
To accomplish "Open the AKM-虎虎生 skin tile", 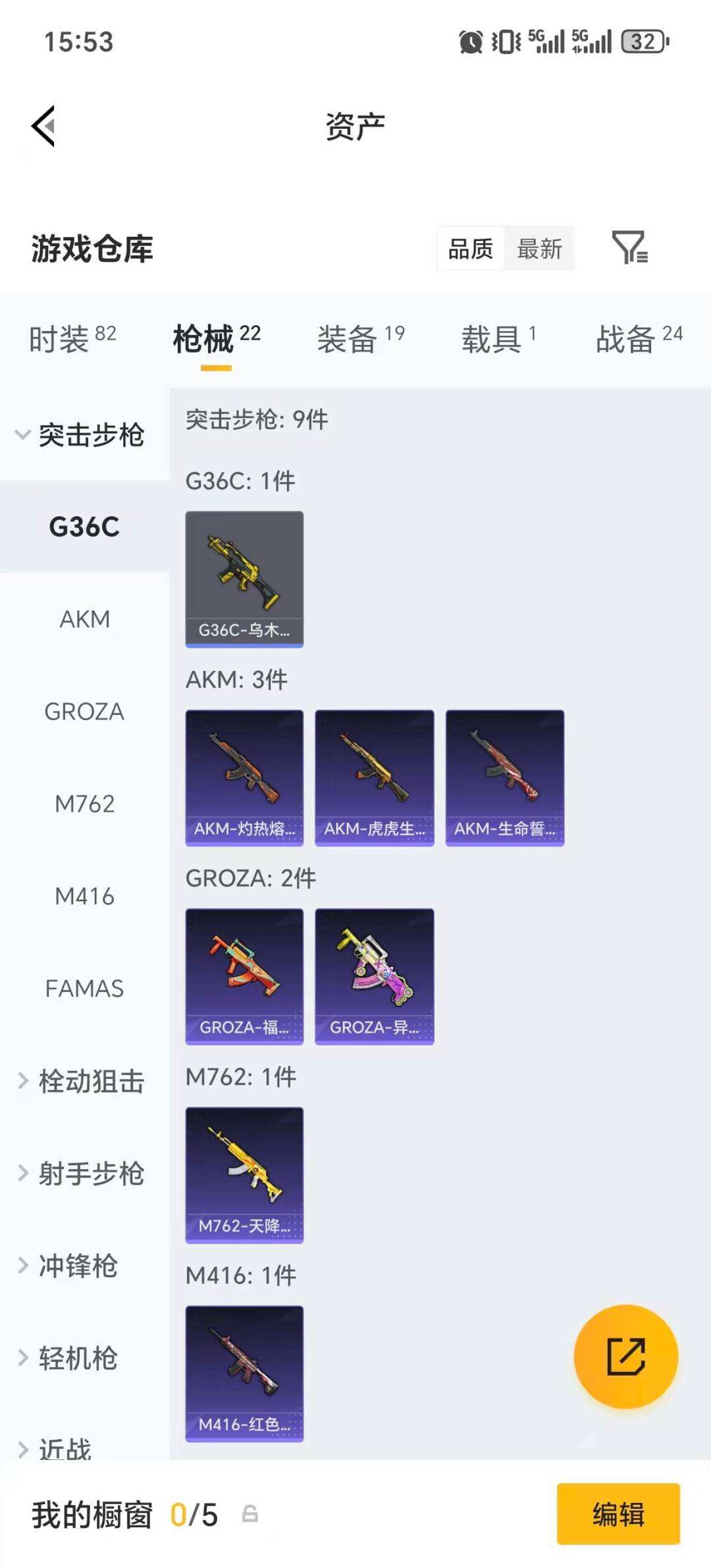I will pyautogui.click(x=374, y=777).
